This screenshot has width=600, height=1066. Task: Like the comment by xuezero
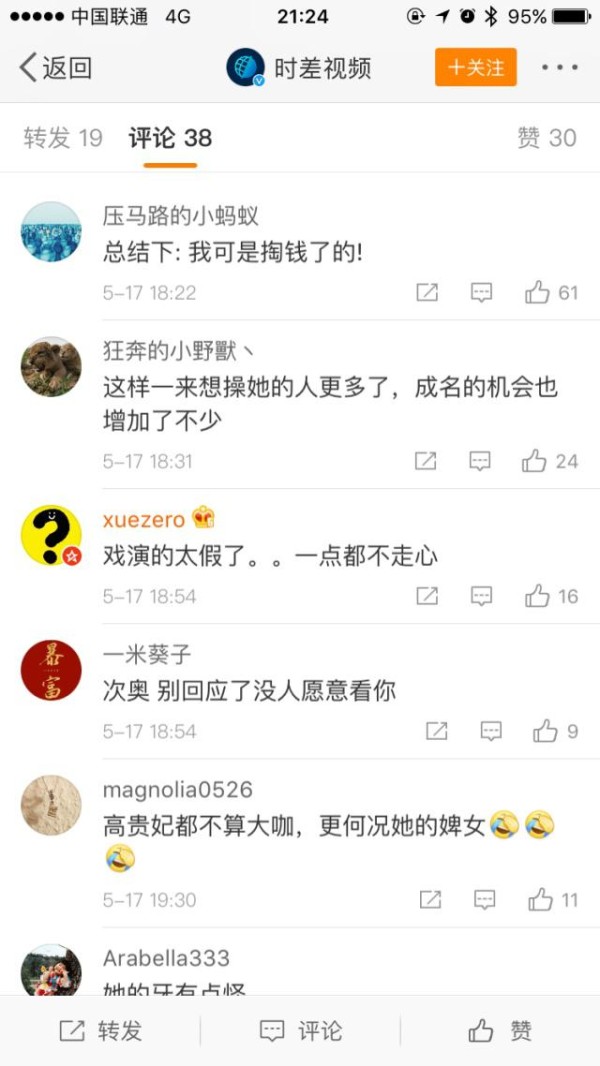coord(551,596)
